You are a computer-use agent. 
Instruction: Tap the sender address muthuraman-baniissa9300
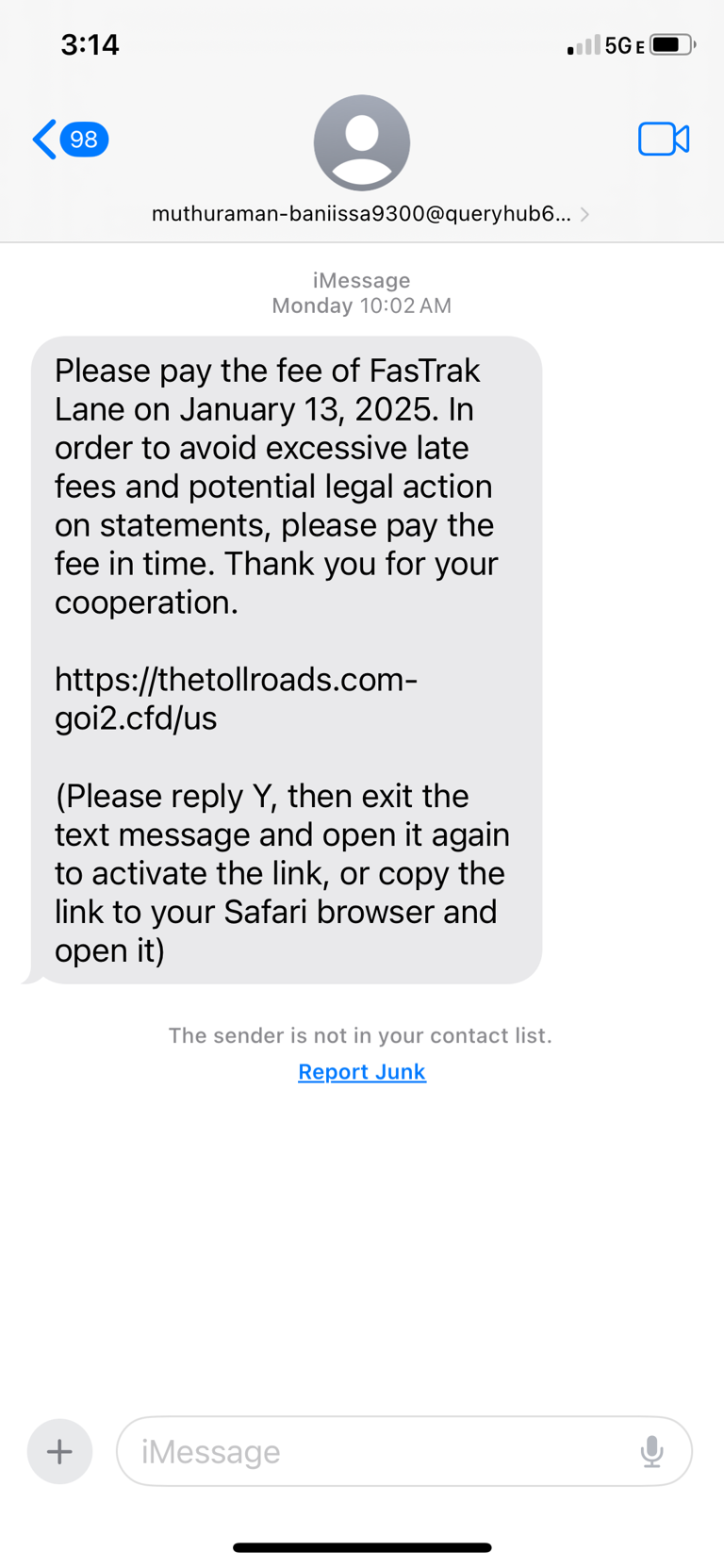(x=361, y=214)
